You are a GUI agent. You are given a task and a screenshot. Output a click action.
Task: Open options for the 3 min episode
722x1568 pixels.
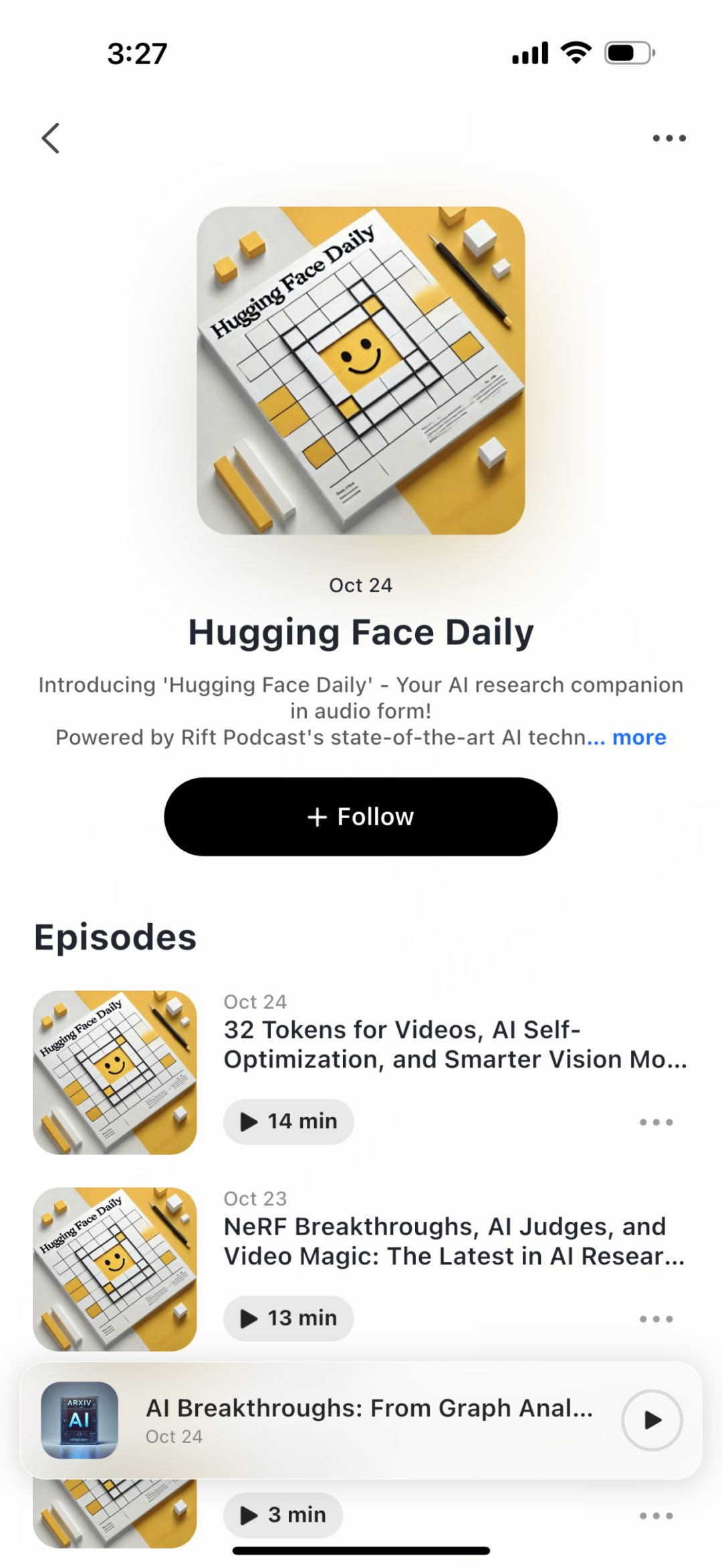[x=656, y=1516]
